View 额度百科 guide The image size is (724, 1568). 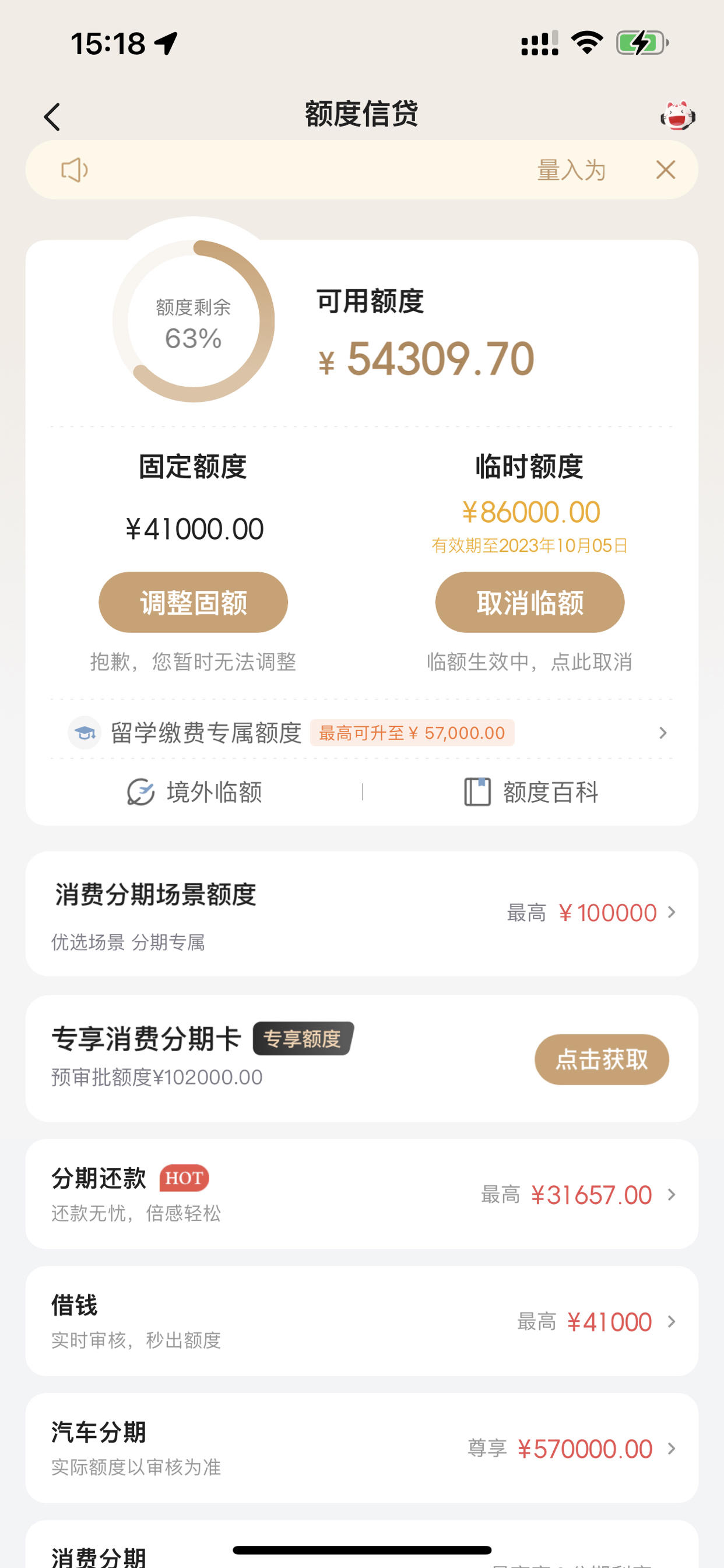click(530, 792)
